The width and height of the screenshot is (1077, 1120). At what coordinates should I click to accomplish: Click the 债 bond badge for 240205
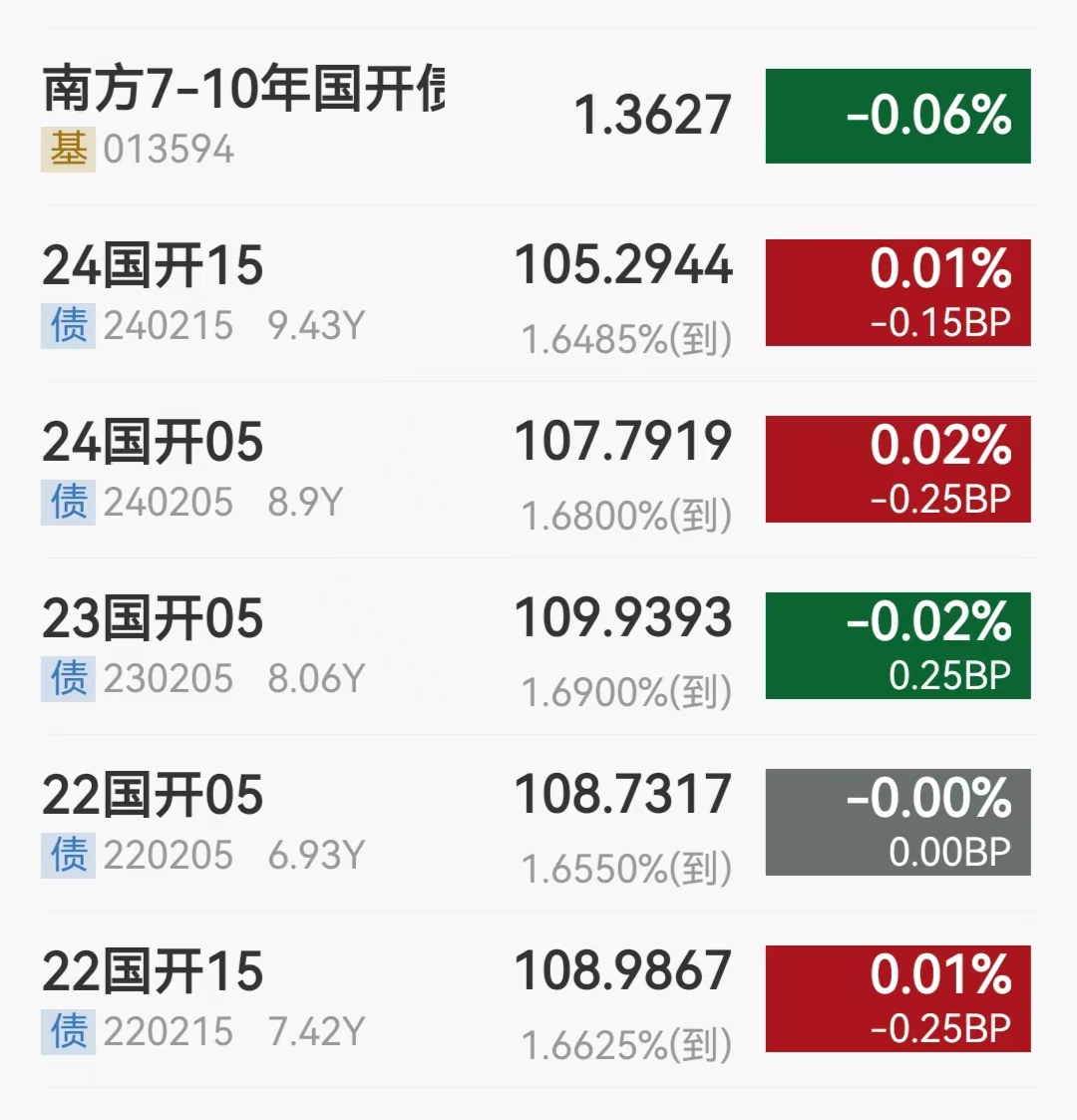pyautogui.click(x=66, y=502)
